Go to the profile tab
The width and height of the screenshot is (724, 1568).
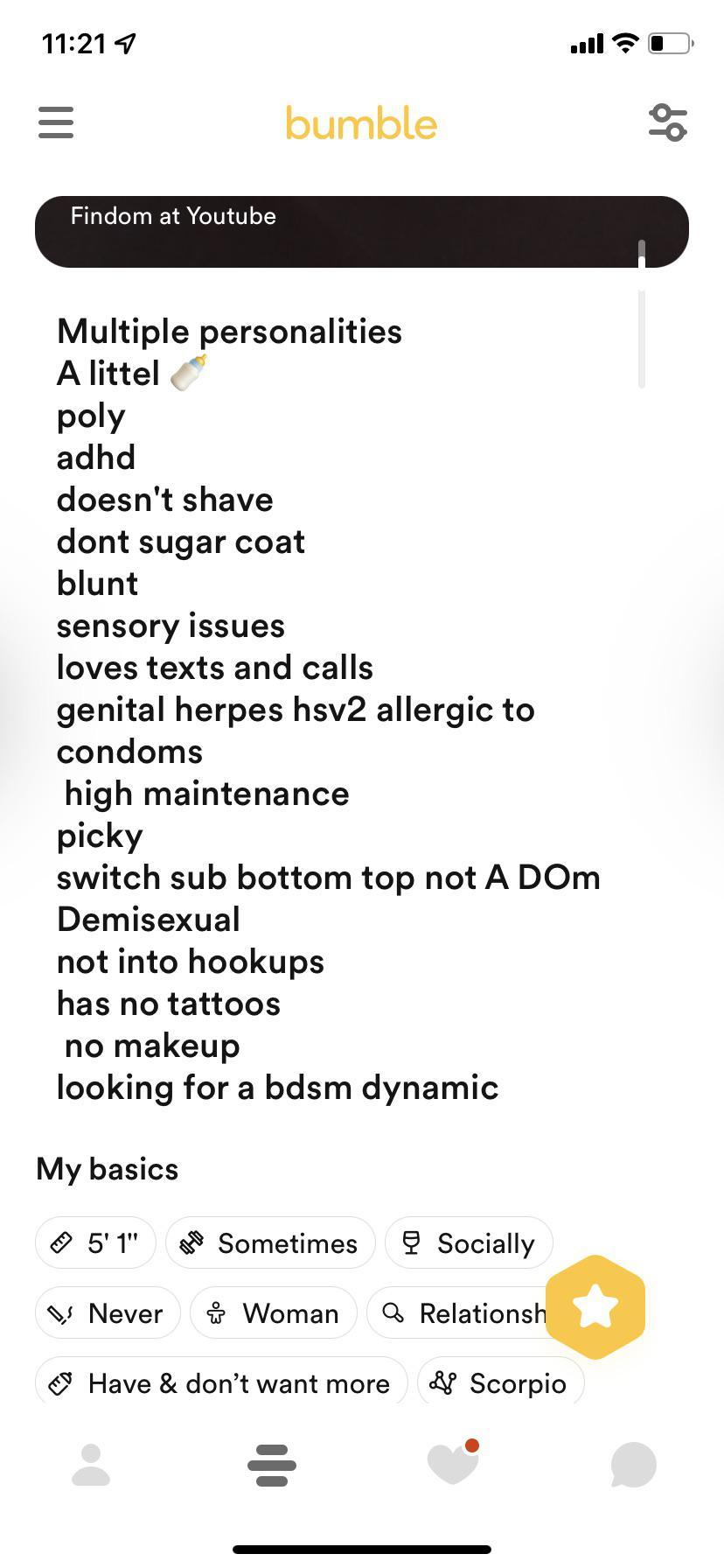[x=91, y=1464]
